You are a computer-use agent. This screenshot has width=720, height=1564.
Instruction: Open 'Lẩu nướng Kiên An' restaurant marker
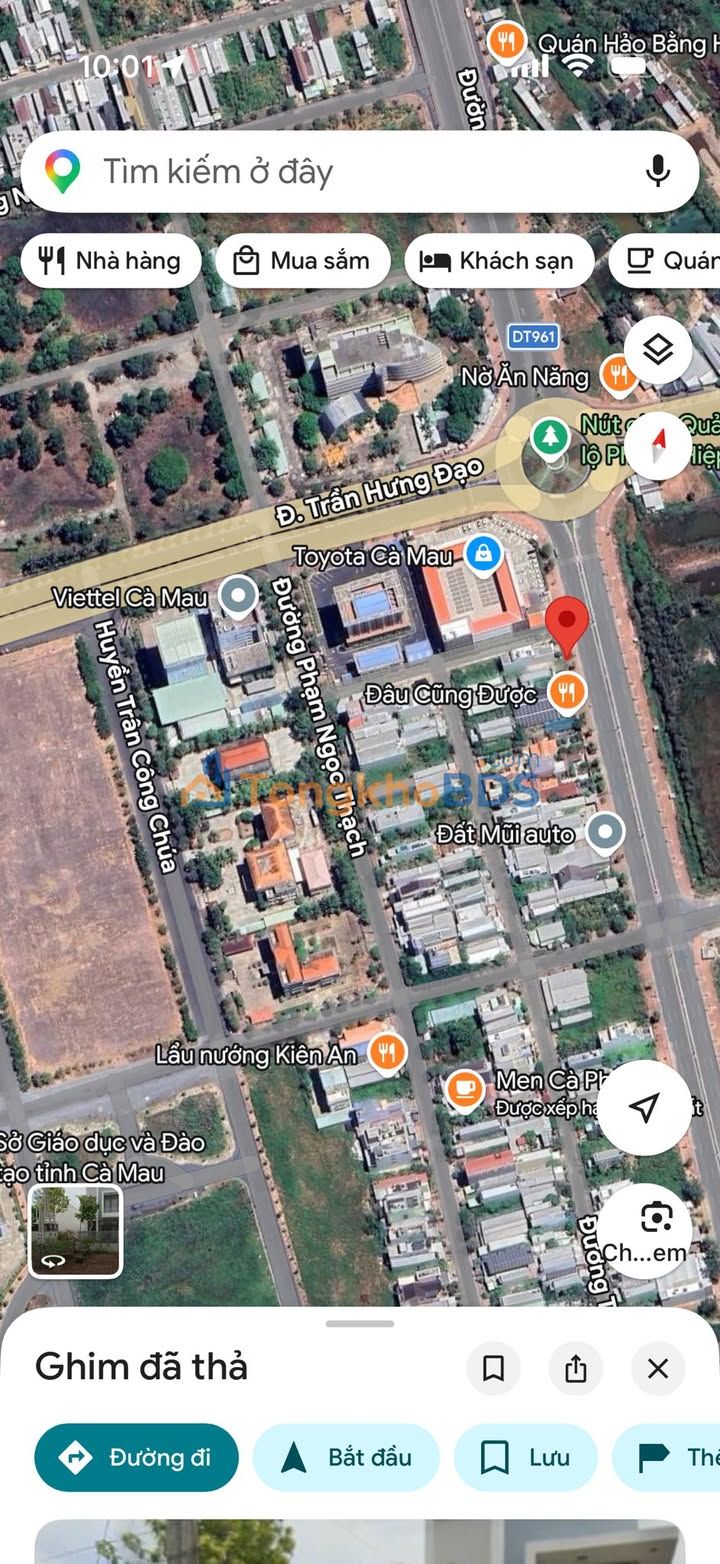point(386,1052)
